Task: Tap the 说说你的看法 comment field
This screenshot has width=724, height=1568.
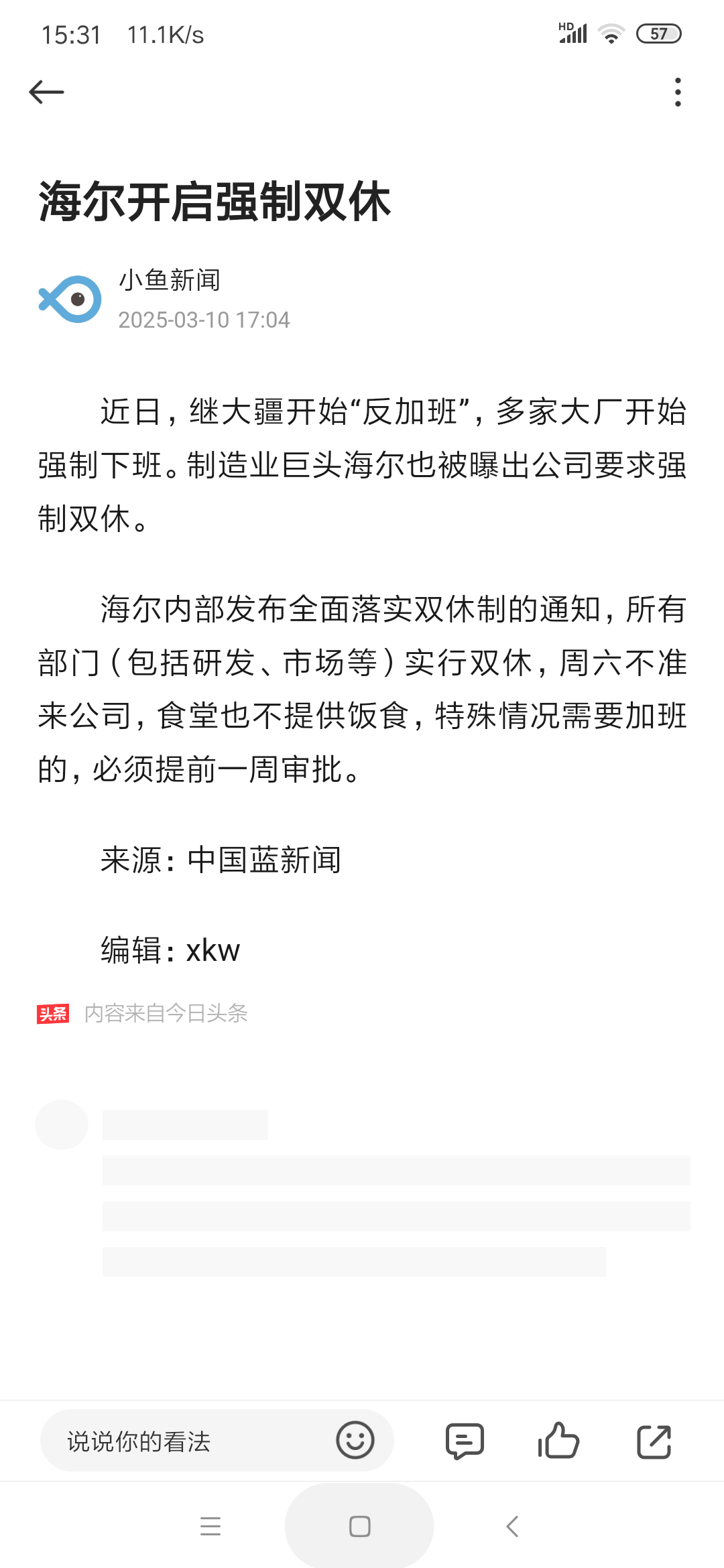Action: [x=188, y=1441]
